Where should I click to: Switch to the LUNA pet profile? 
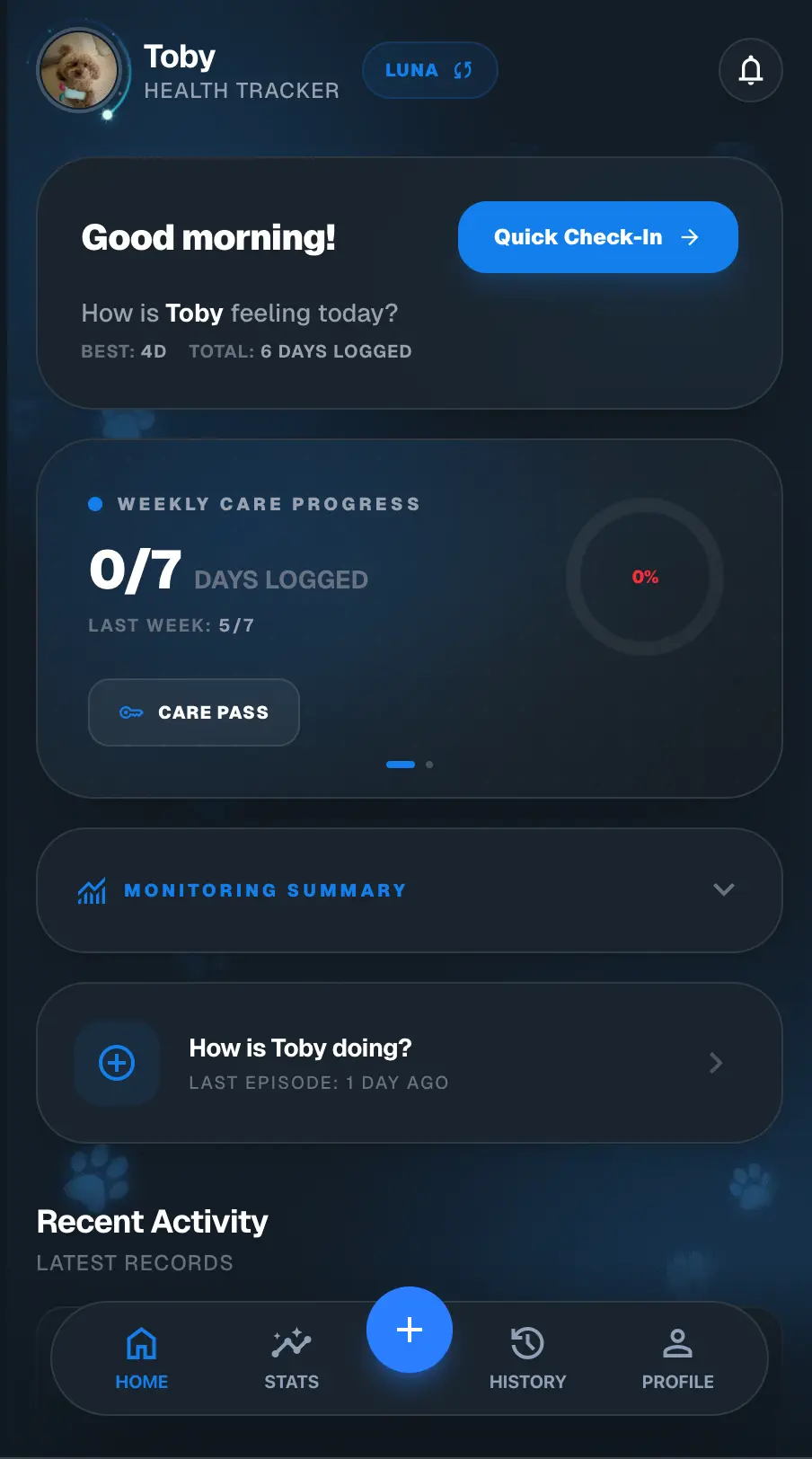(x=430, y=70)
